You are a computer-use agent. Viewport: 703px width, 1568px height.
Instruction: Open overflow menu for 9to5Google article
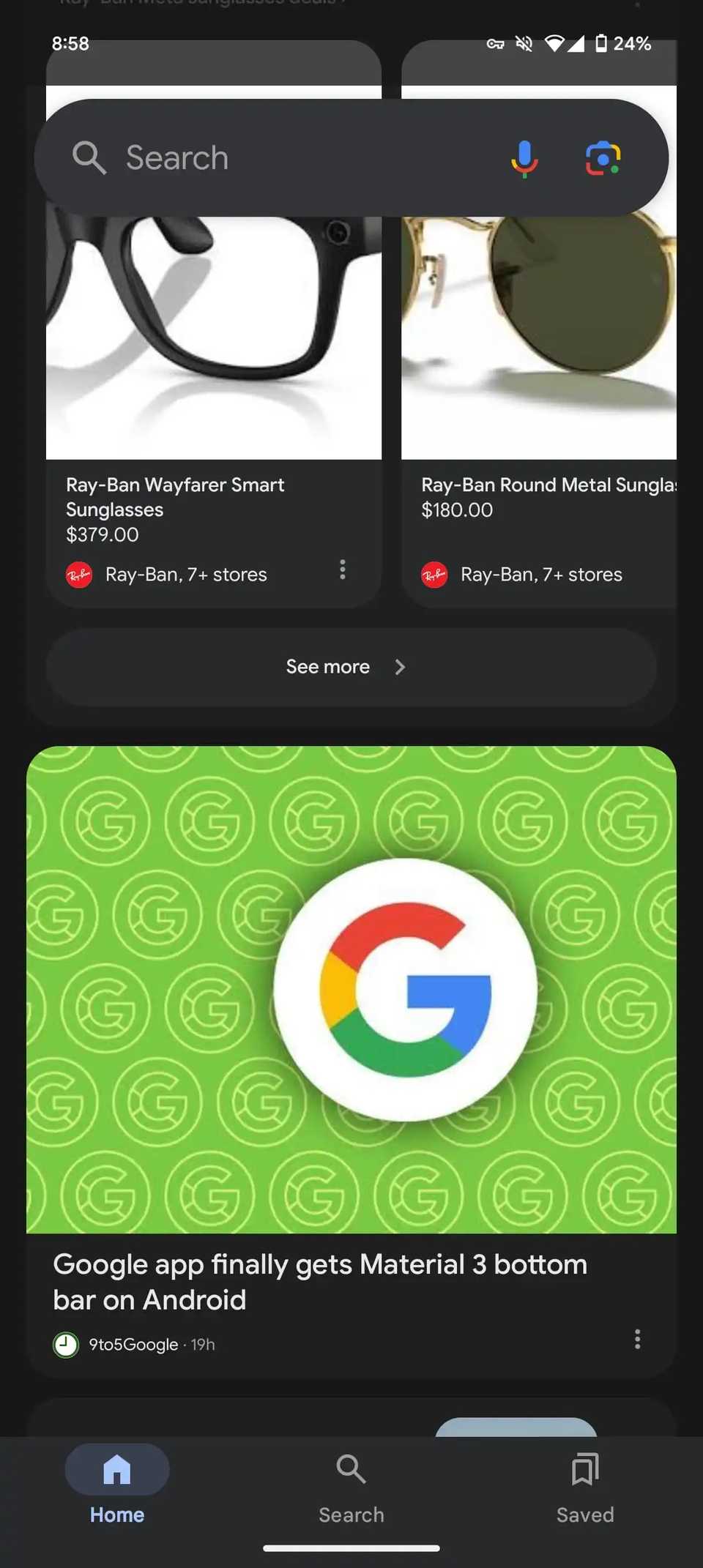coord(637,1339)
